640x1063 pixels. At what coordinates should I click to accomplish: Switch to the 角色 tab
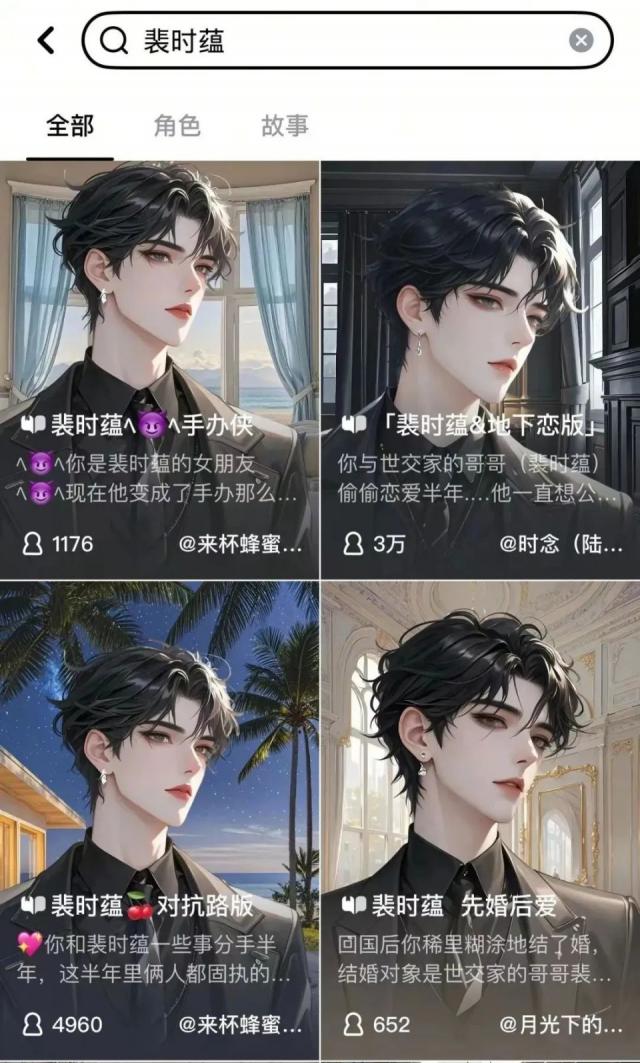pyautogui.click(x=177, y=126)
